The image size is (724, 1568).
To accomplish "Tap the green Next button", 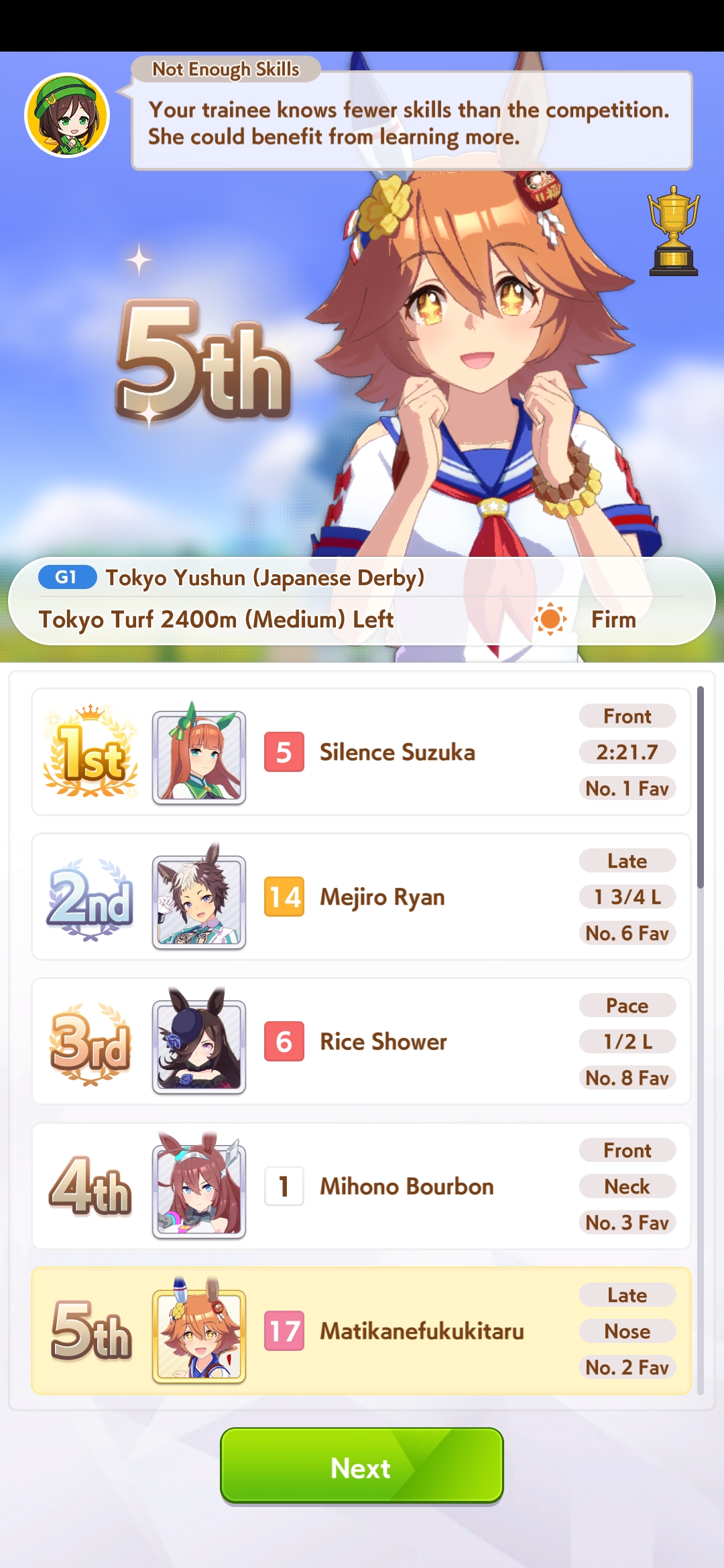I will (362, 1466).
